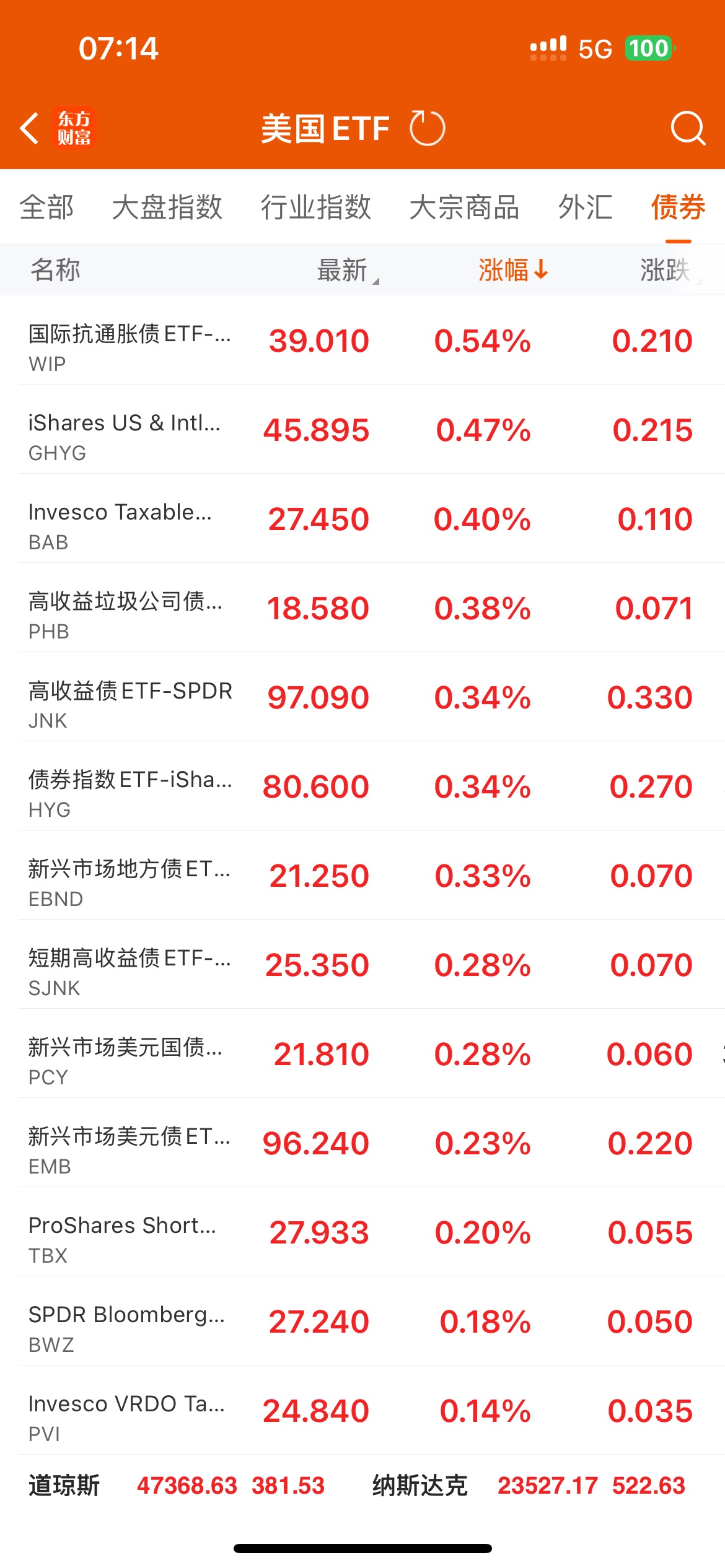The width and height of the screenshot is (725, 1568).
Task: Sort the list by 涨跌
Action: (665, 270)
